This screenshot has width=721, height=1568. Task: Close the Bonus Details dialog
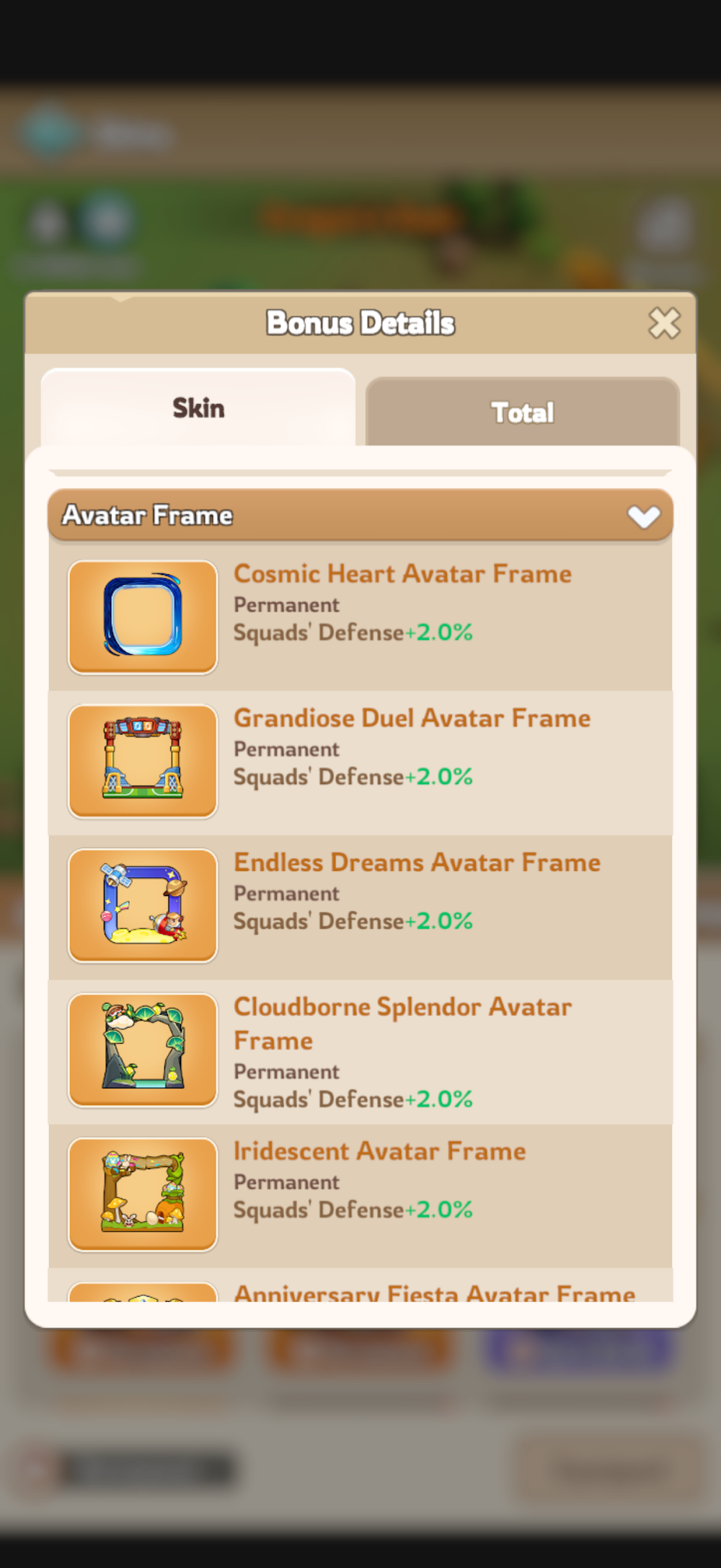click(x=664, y=323)
